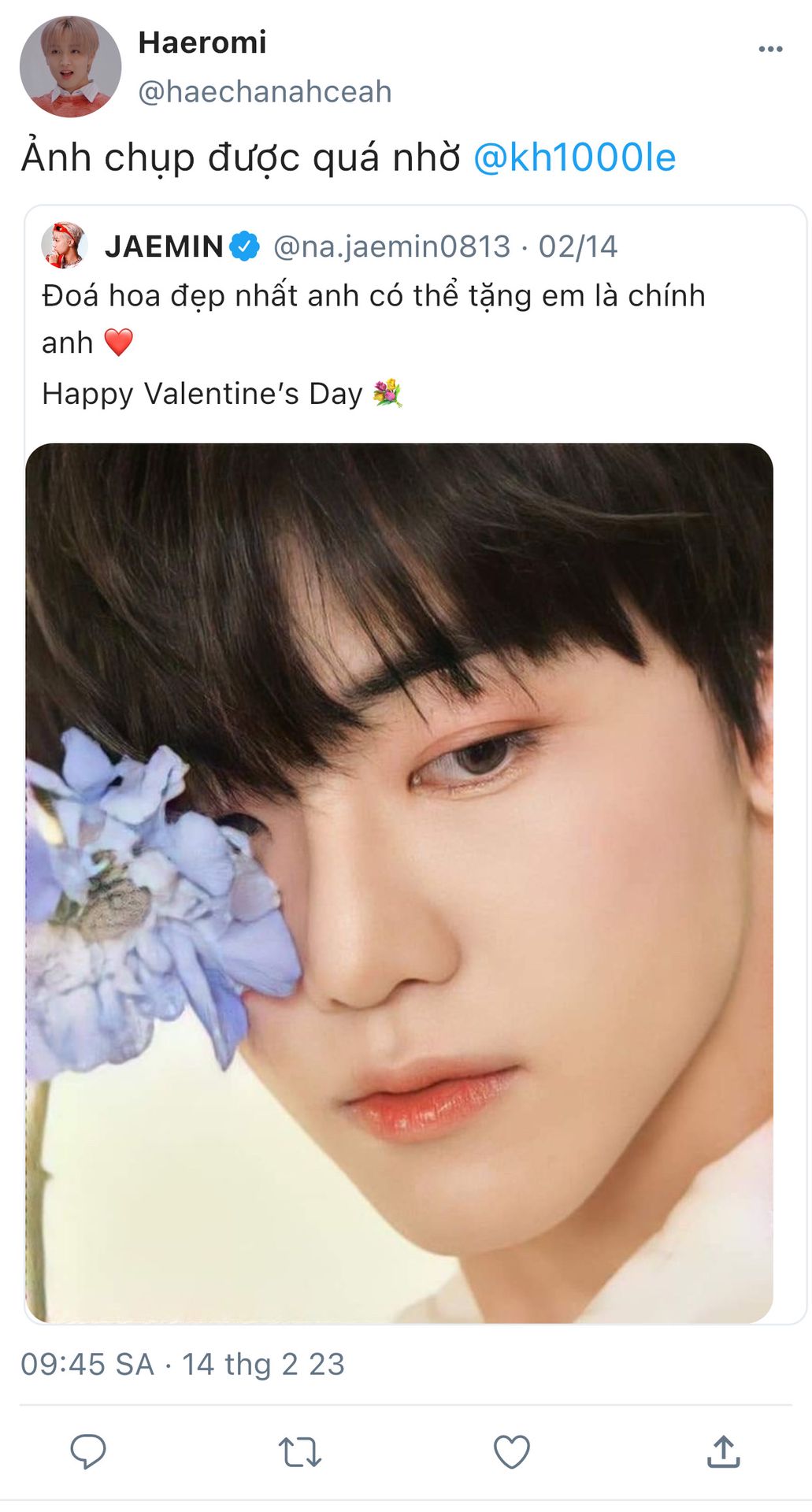View the quoted tweet's photo
812x1512 pixels.
tap(399, 882)
